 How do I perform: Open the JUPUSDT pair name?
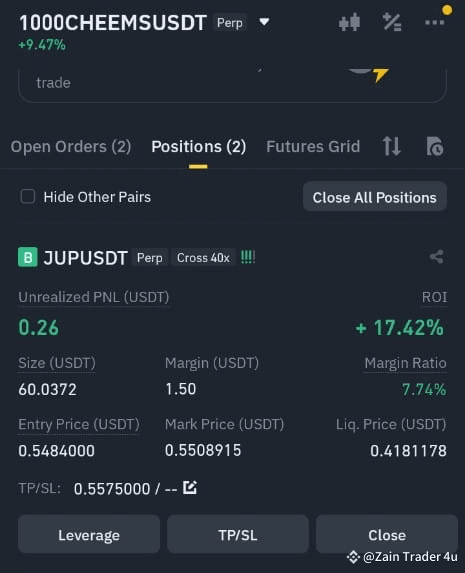[86, 258]
